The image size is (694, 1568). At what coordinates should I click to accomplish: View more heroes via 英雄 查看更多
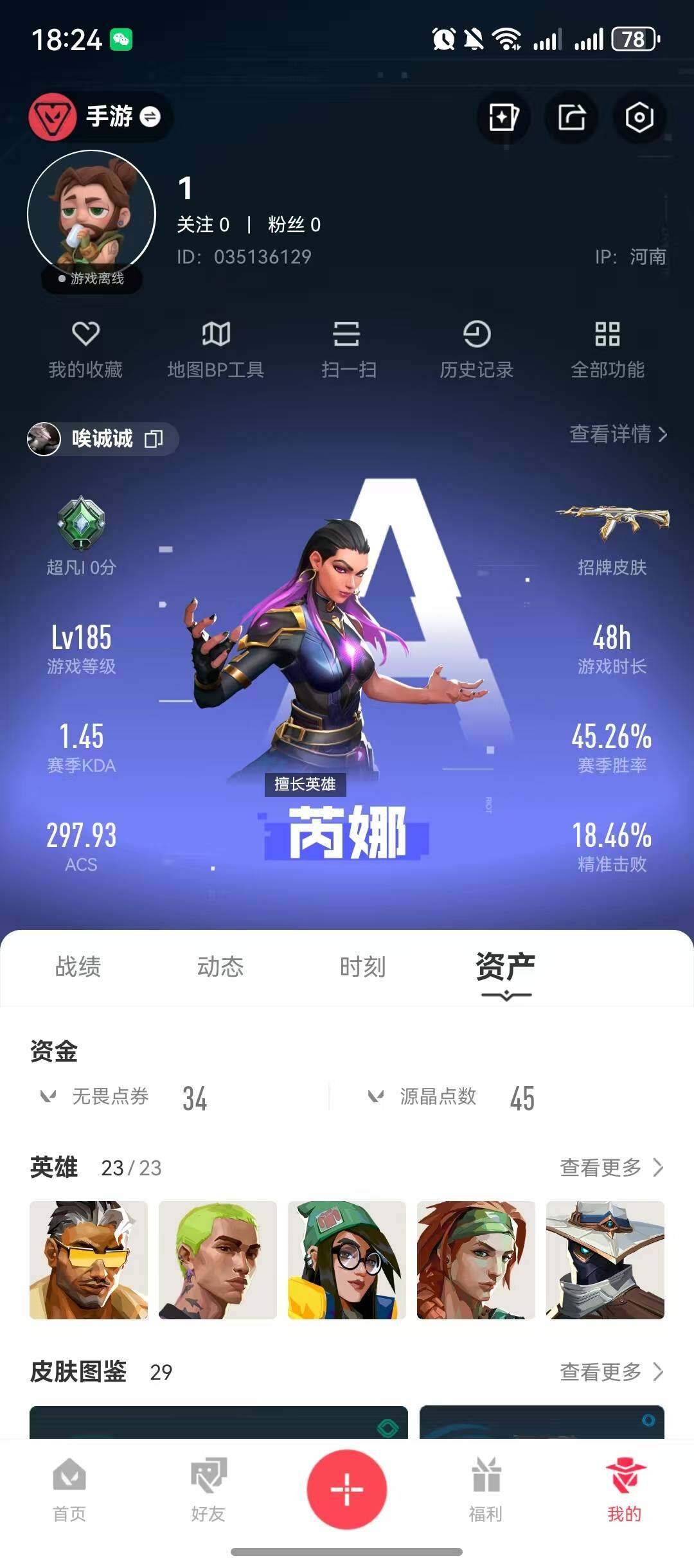click(x=611, y=1167)
